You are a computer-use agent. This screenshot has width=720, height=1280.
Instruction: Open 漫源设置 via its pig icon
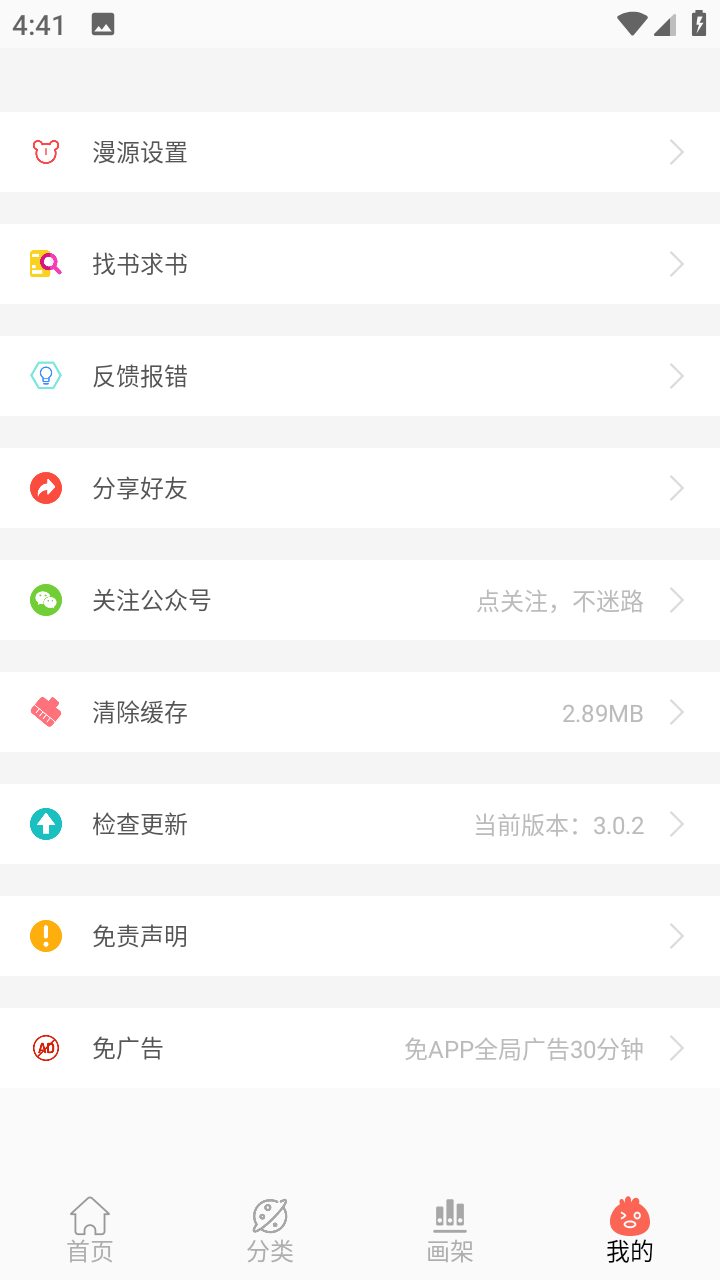pyautogui.click(x=45, y=152)
